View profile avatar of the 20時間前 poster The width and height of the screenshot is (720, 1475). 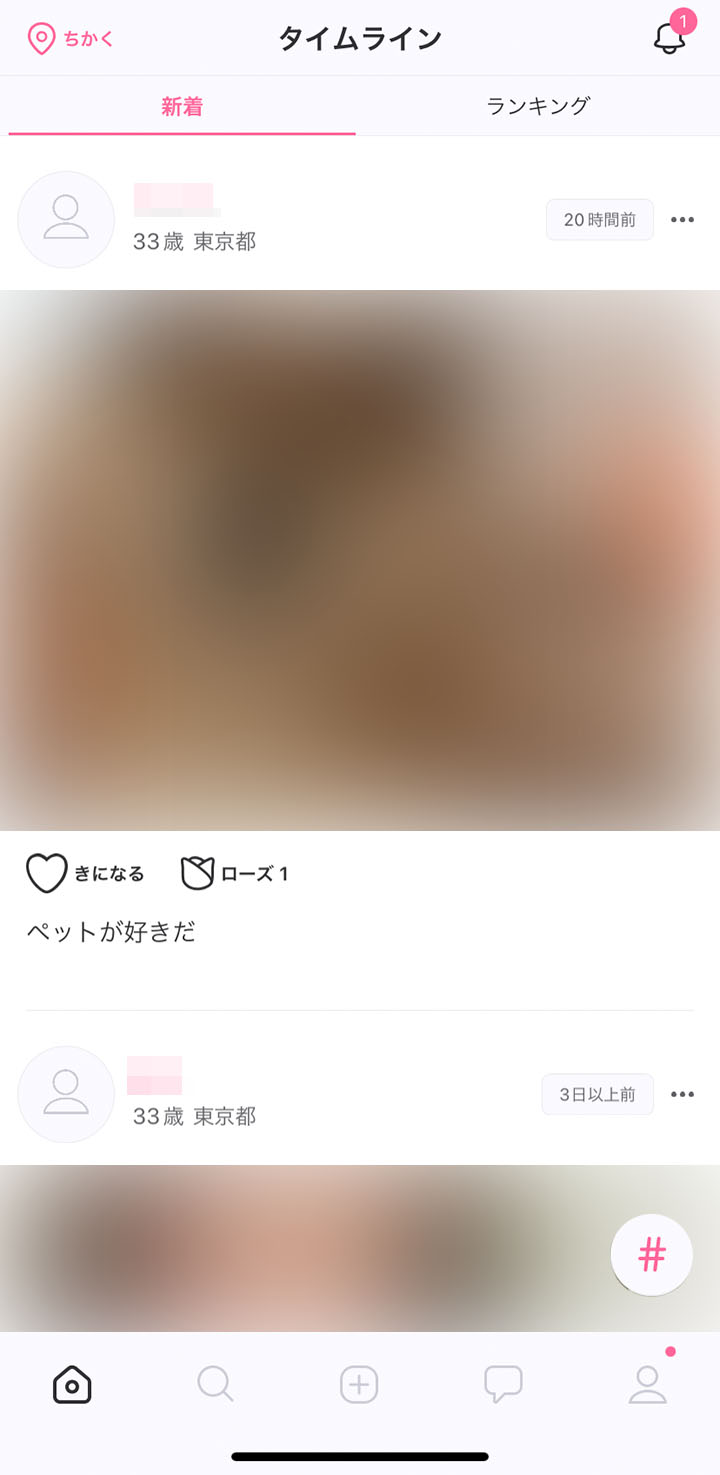(66, 220)
